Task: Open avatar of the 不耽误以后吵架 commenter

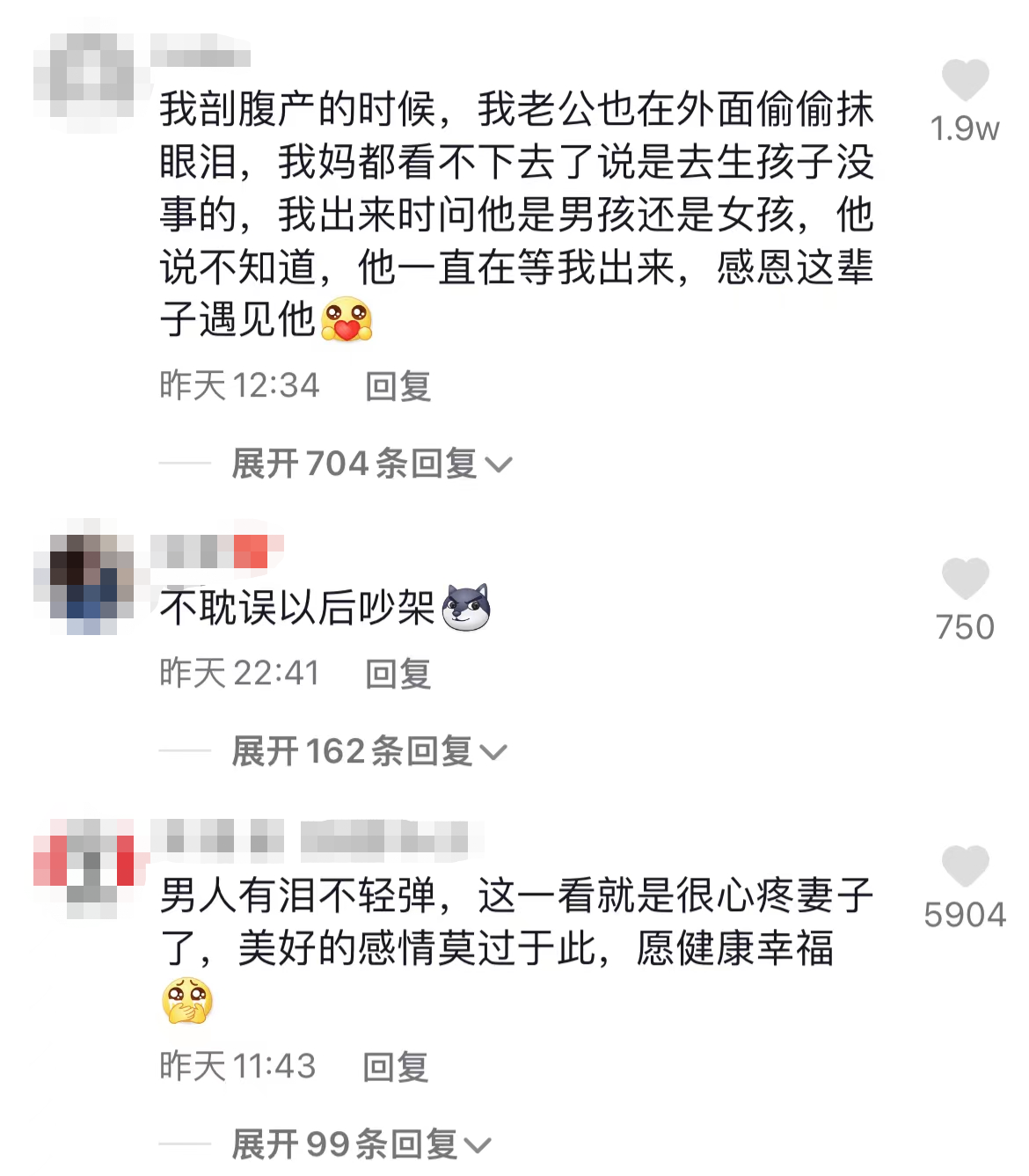Action: click(x=84, y=577)
